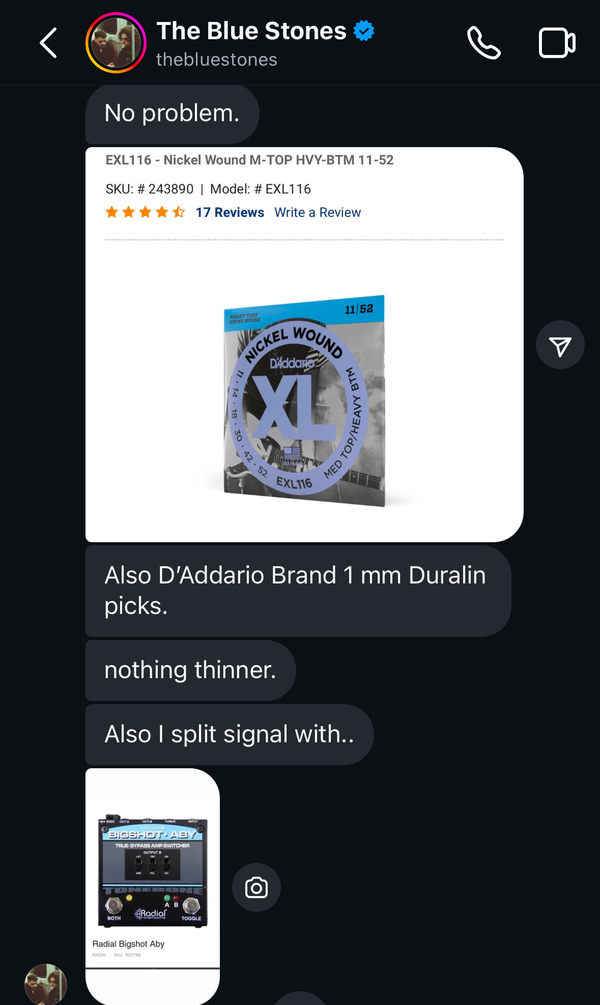Screen dimensions: 600x1005
Task: Go back to the messages list
Action: click(x=49, y=44)
